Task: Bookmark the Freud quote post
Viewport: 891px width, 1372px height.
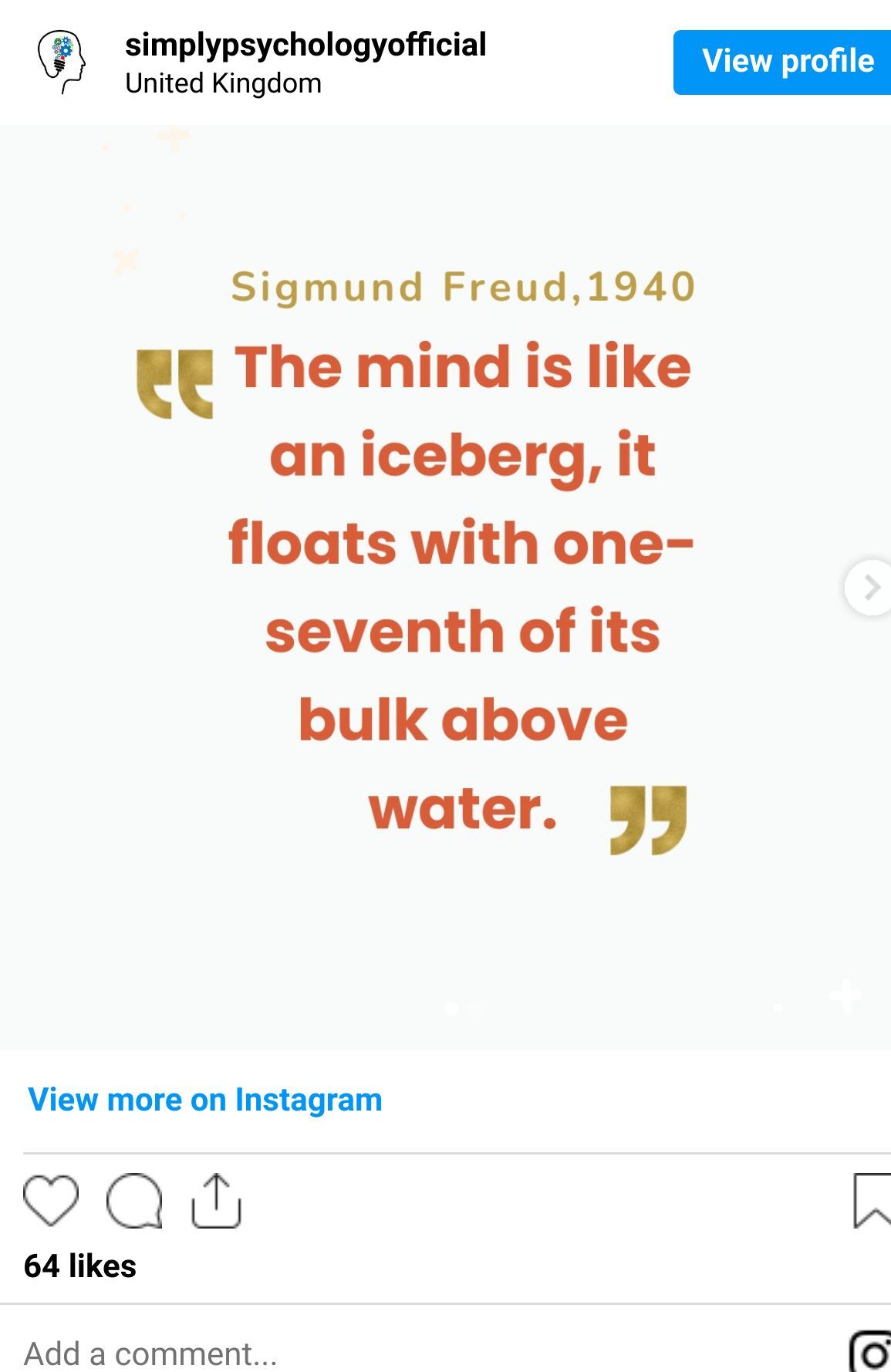Action: click(x=872, y=1200)
